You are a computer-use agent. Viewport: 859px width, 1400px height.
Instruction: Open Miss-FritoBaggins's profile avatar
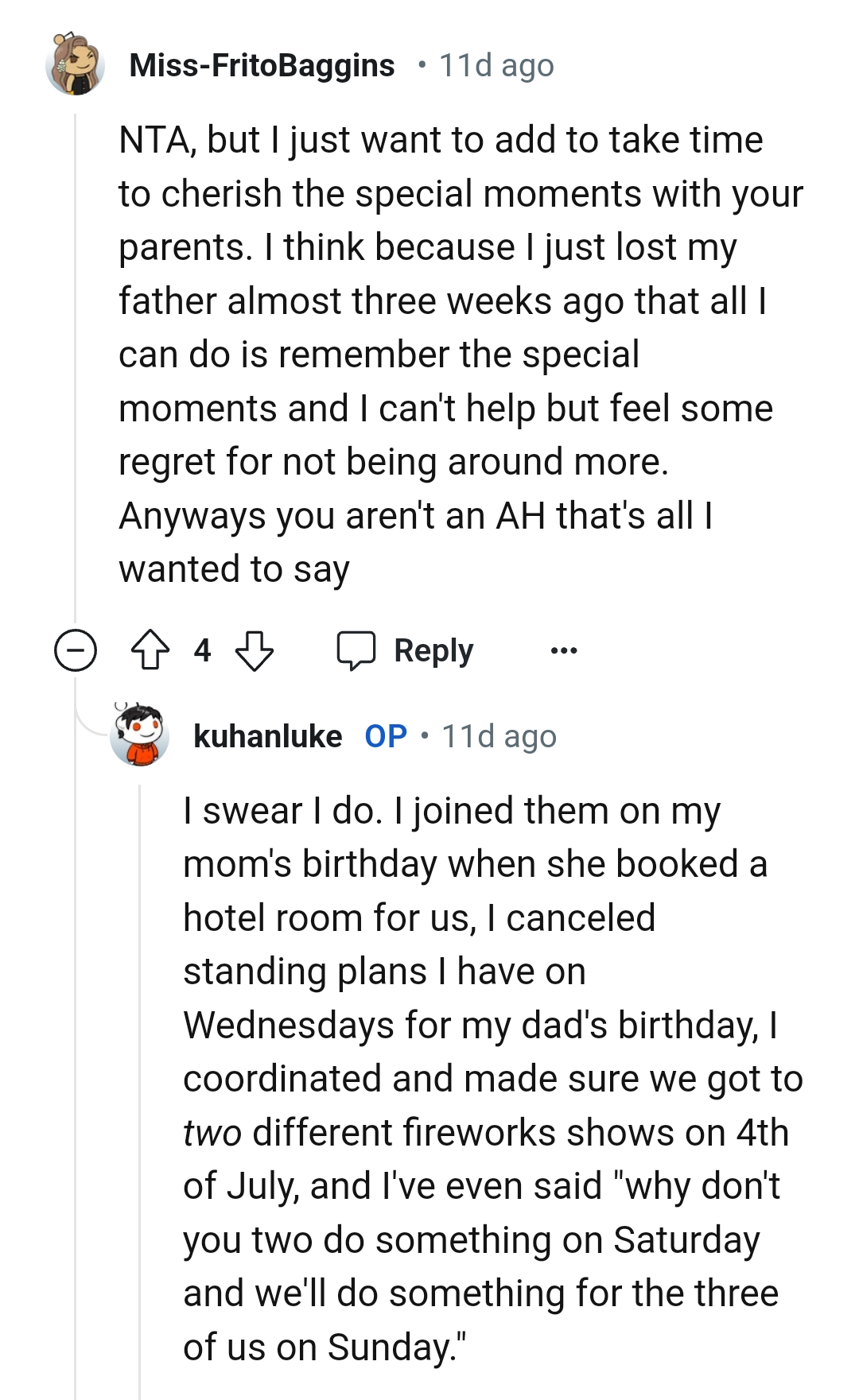coord(75,66)
